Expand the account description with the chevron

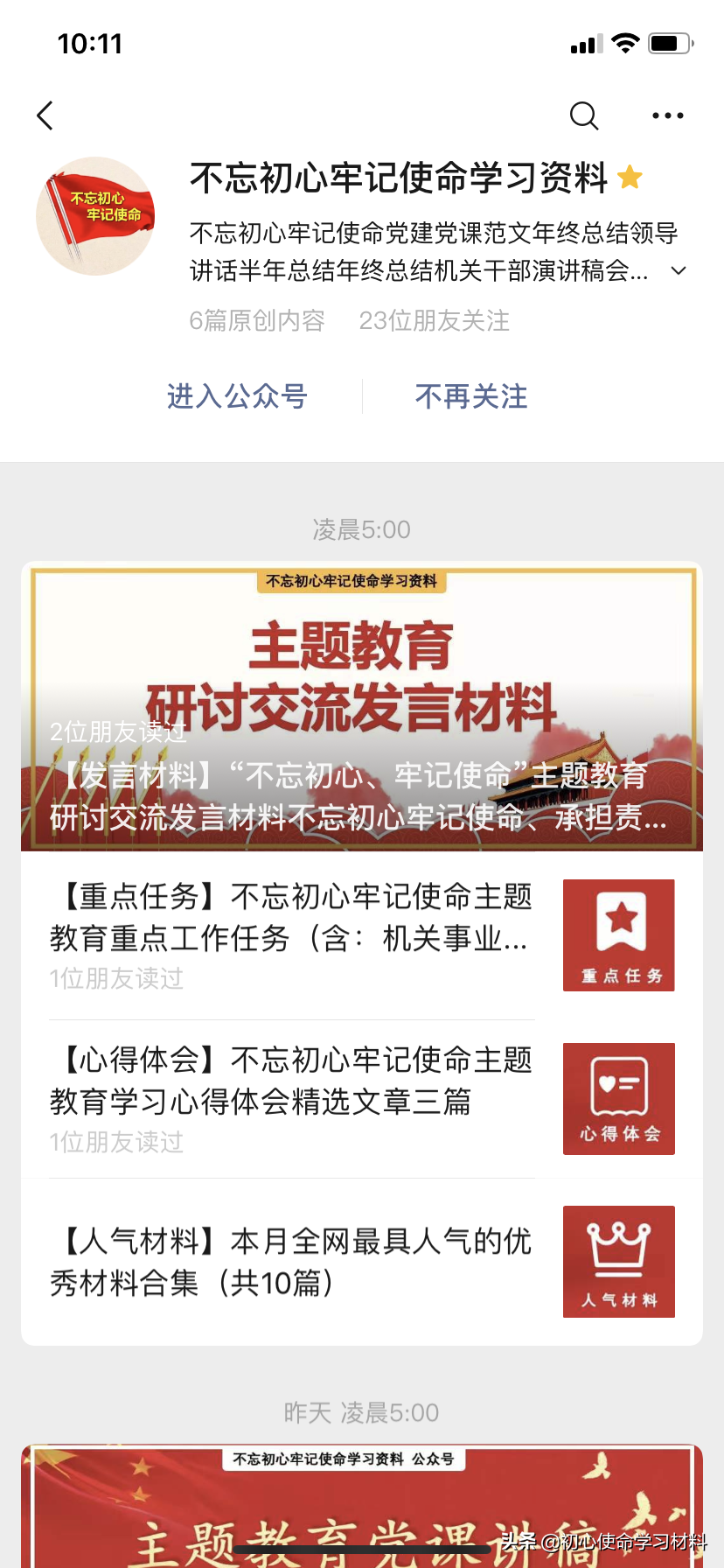pos(677,272)
